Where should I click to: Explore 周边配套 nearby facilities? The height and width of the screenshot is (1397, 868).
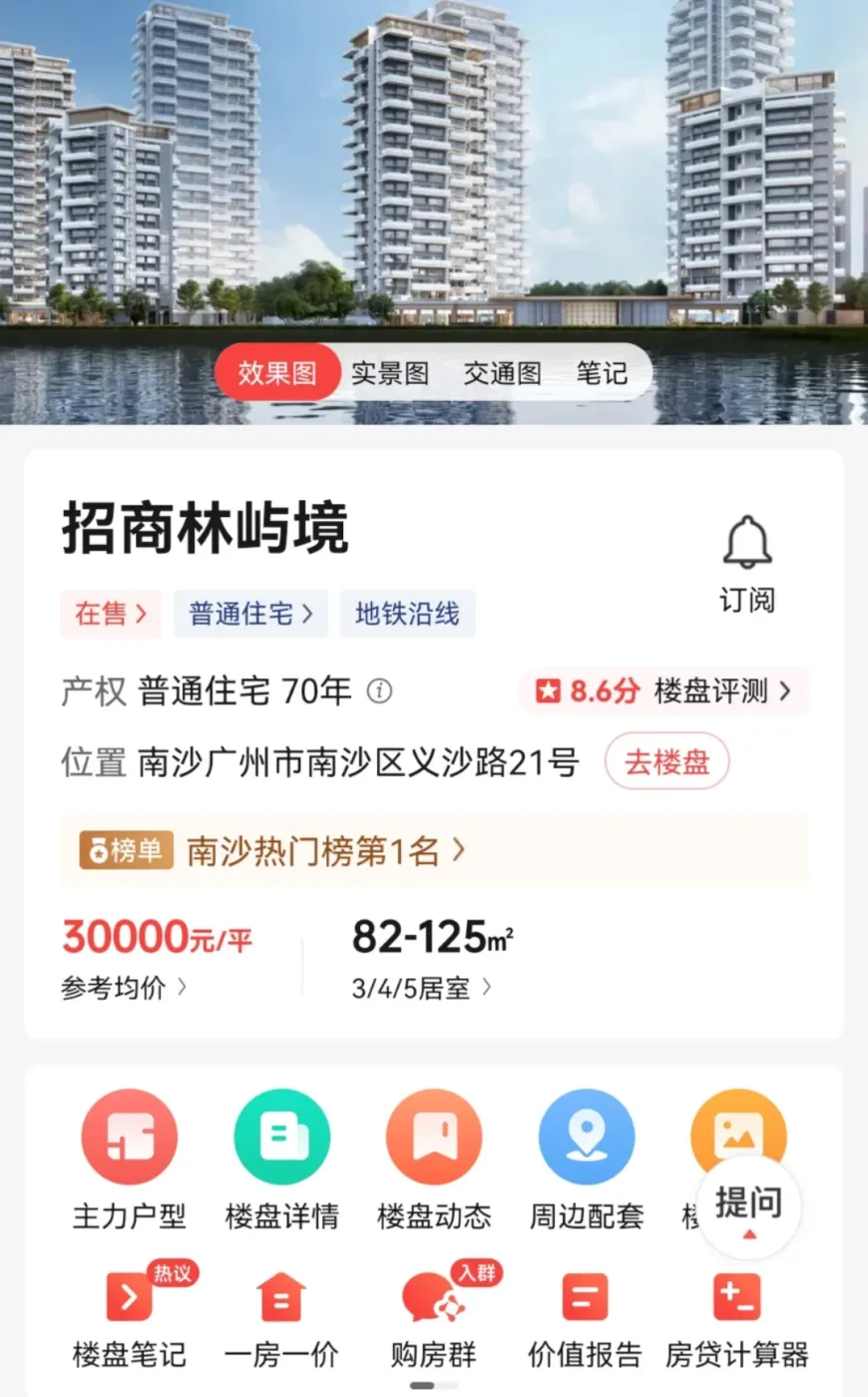pos(587,1160)
